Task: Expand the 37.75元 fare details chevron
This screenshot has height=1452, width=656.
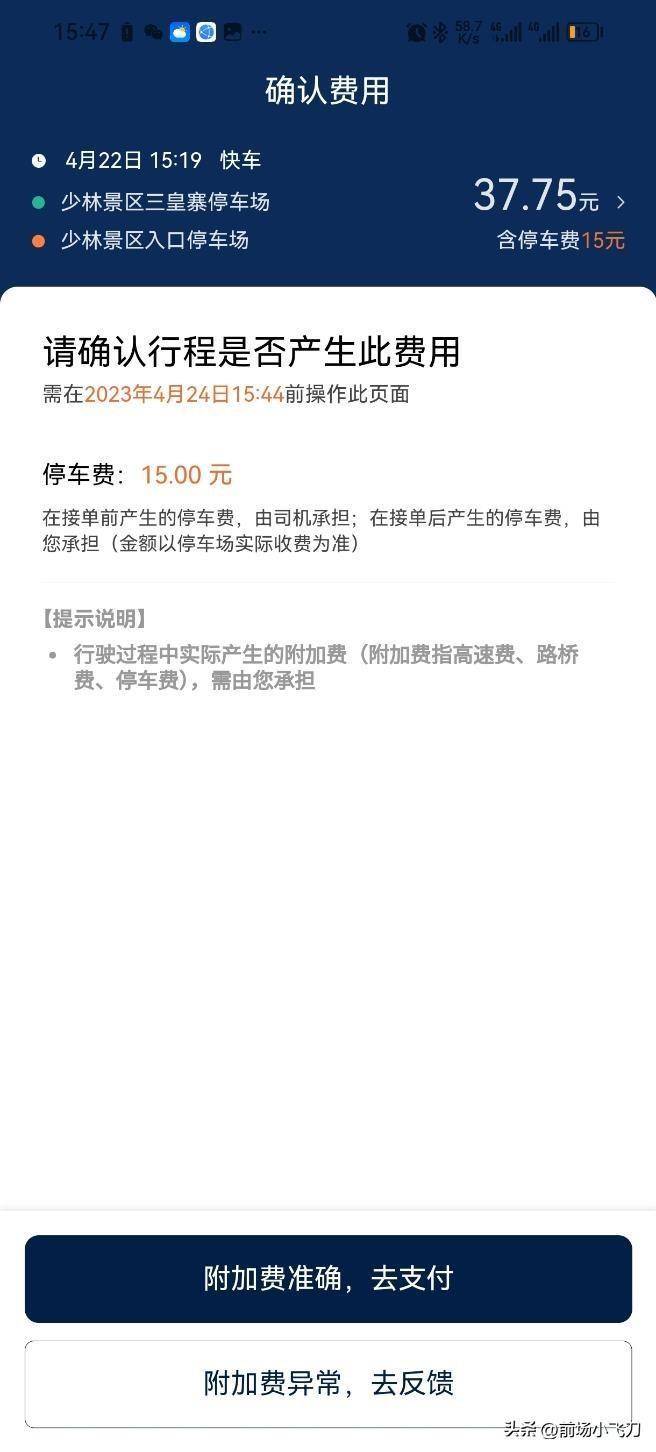Action: [x=620, y=202]
